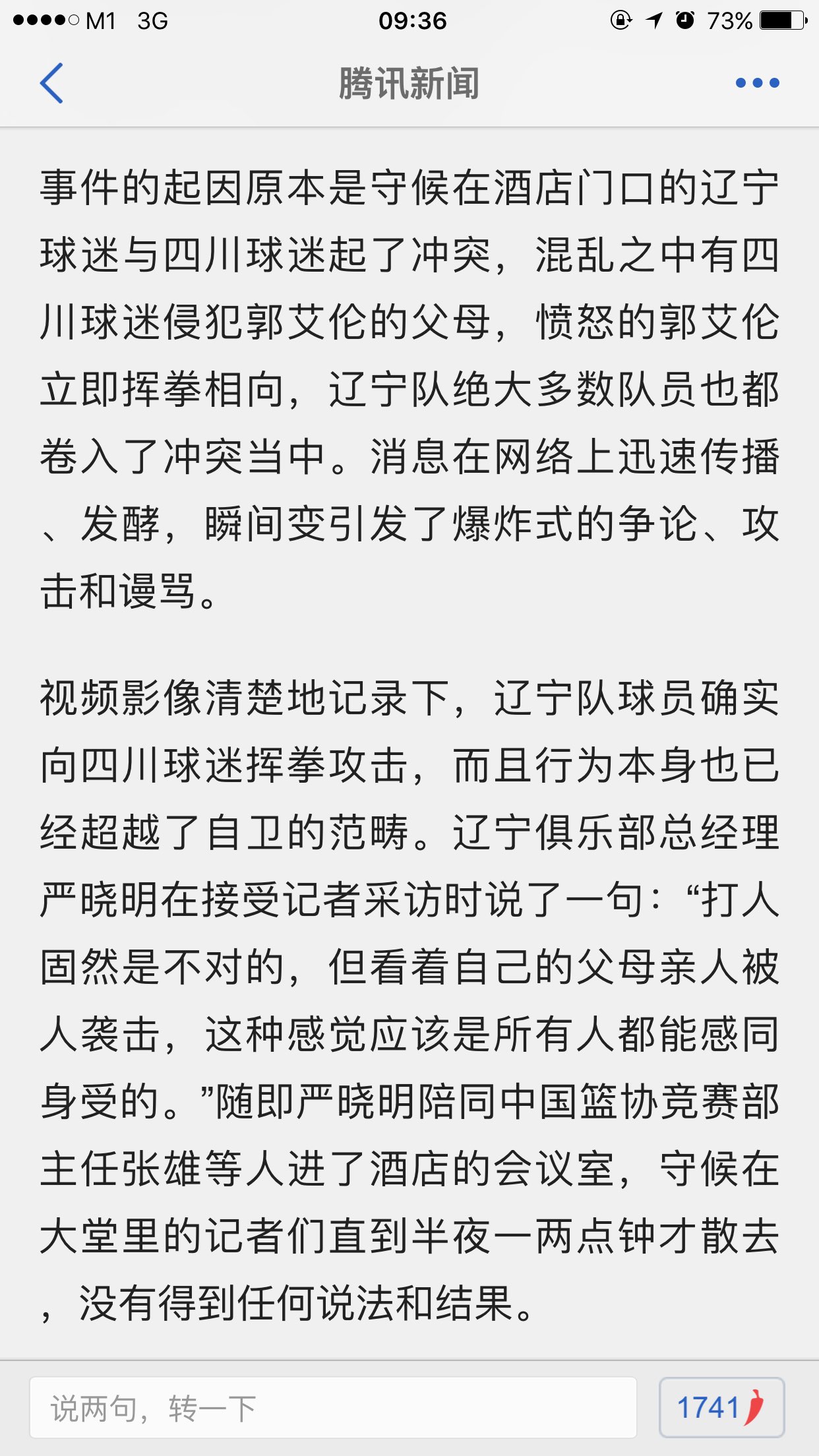Viewport: 819px width, 1456px height.
Task: Open the three-dot overflow menu
Action: click(757, 83)
